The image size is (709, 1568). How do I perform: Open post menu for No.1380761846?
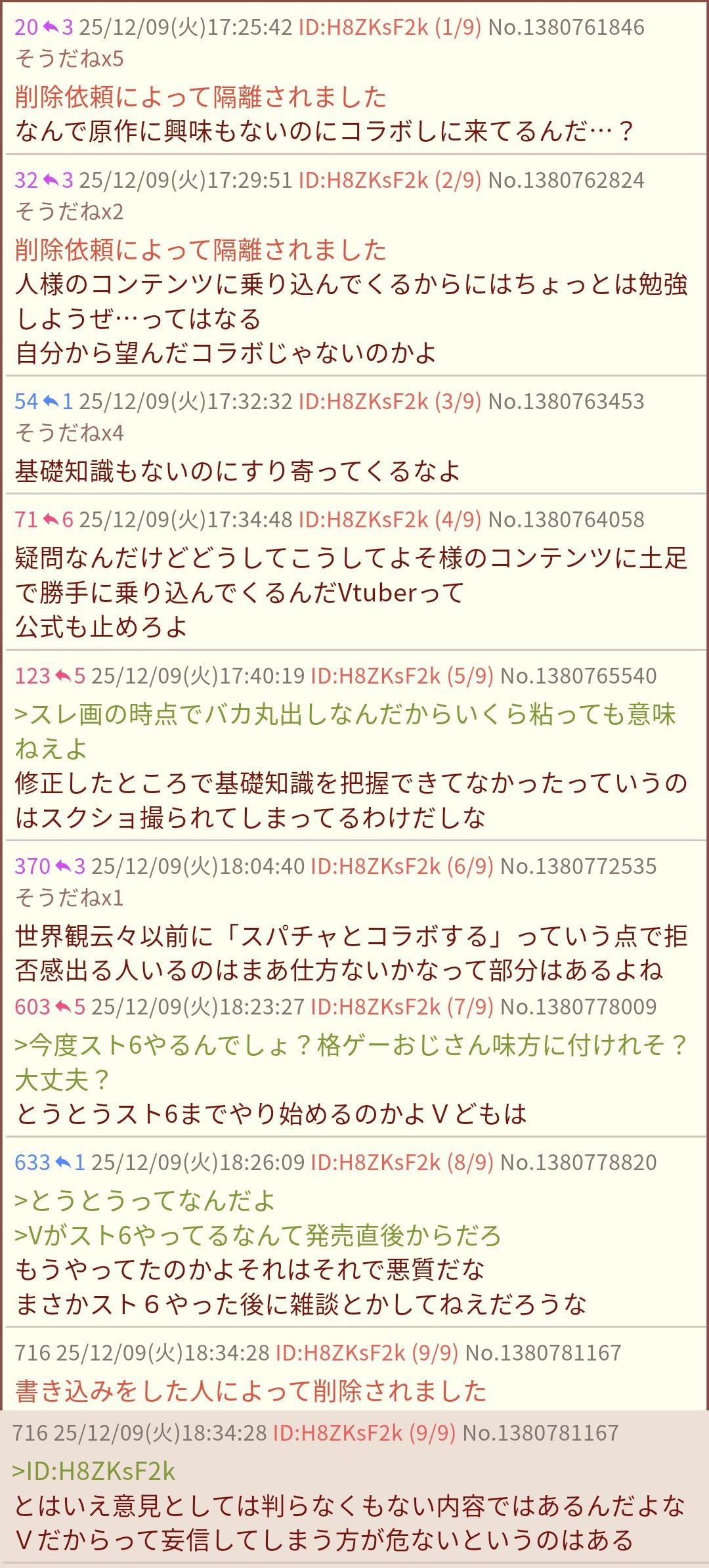[566, 27]
